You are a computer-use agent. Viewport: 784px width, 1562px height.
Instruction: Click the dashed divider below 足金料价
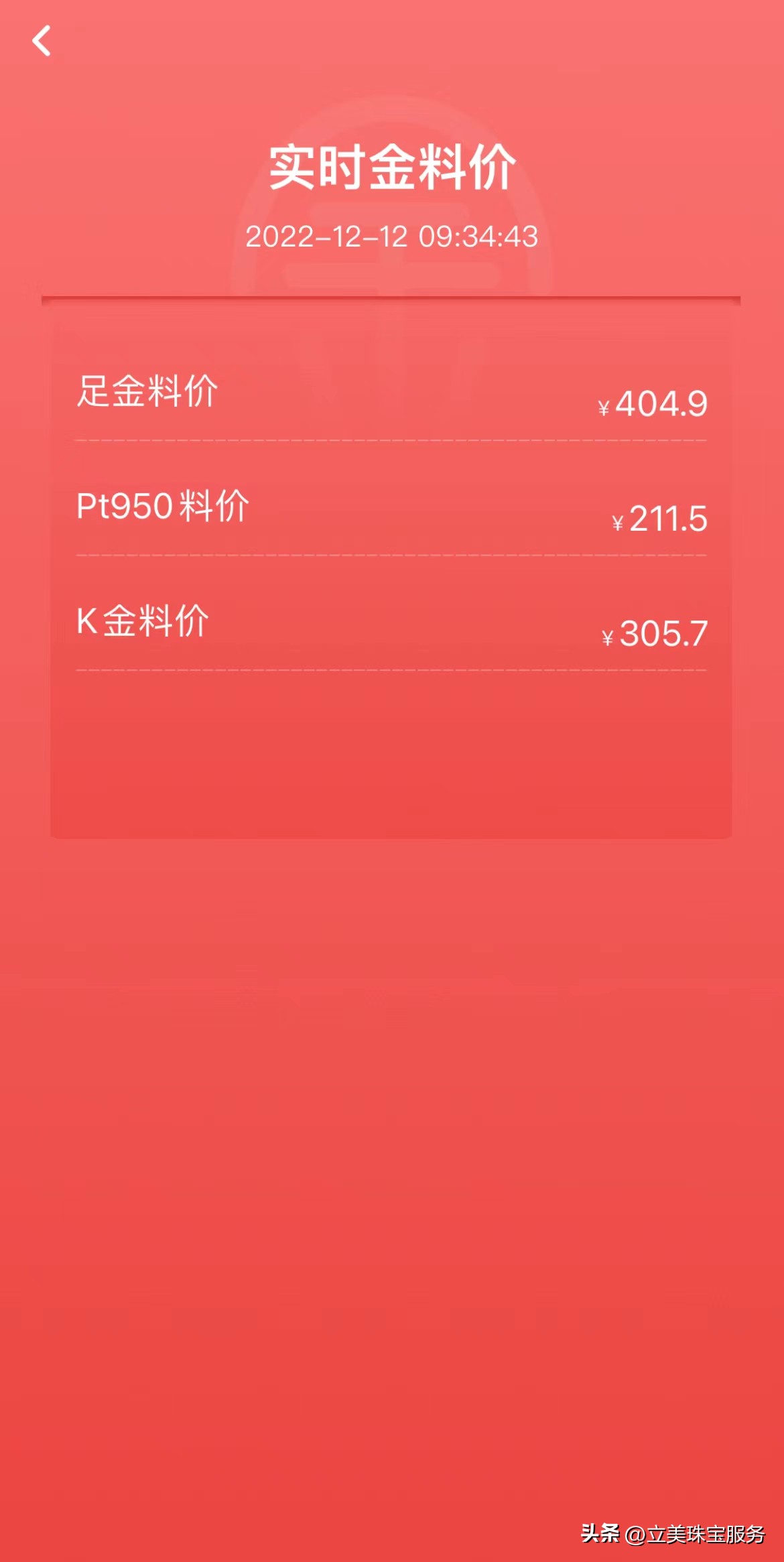pyautogui.click(x=391, y=441)
